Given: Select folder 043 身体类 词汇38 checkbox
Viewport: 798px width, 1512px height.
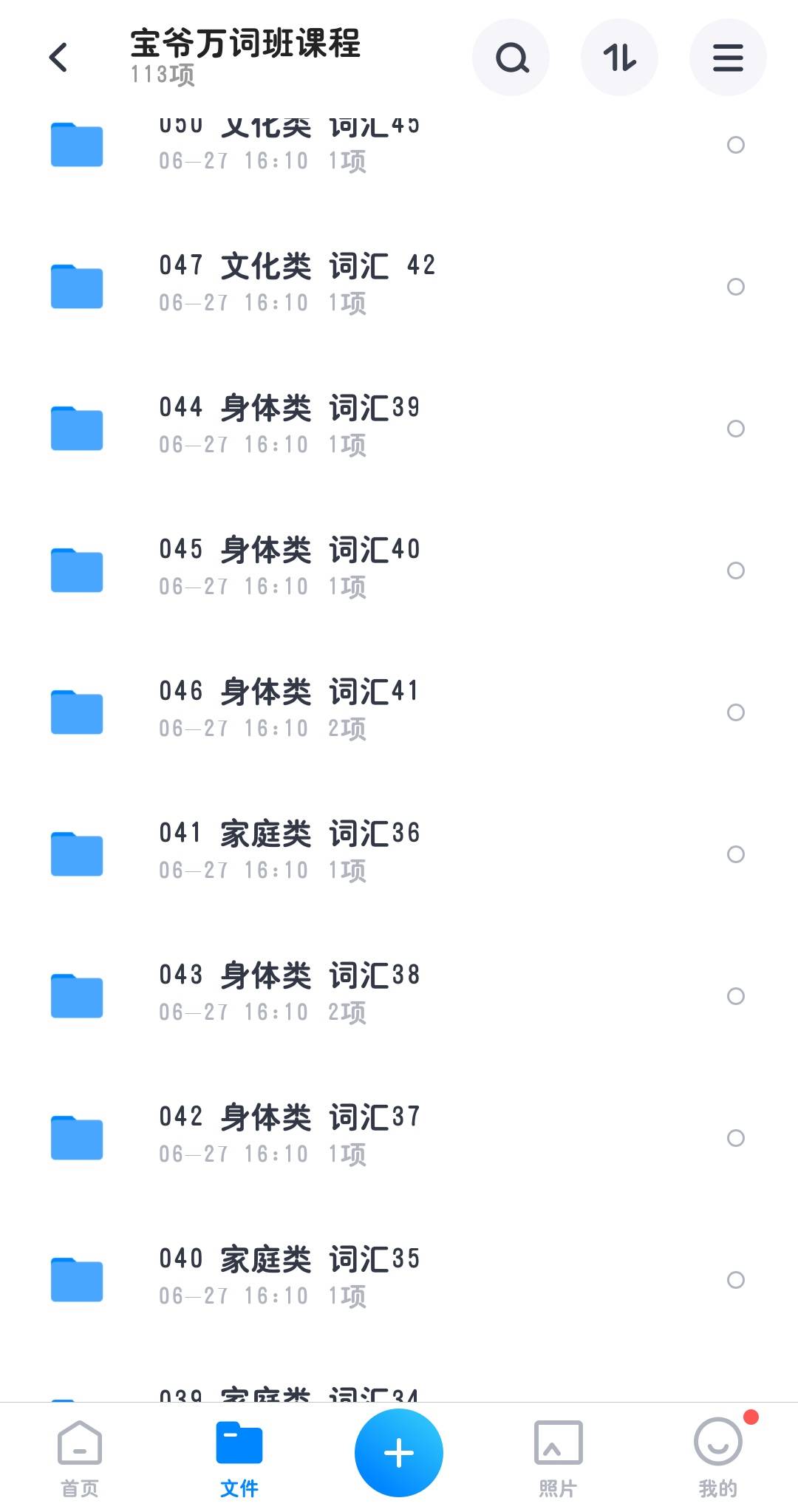Looking at the screenshot, I should (735, 996).
